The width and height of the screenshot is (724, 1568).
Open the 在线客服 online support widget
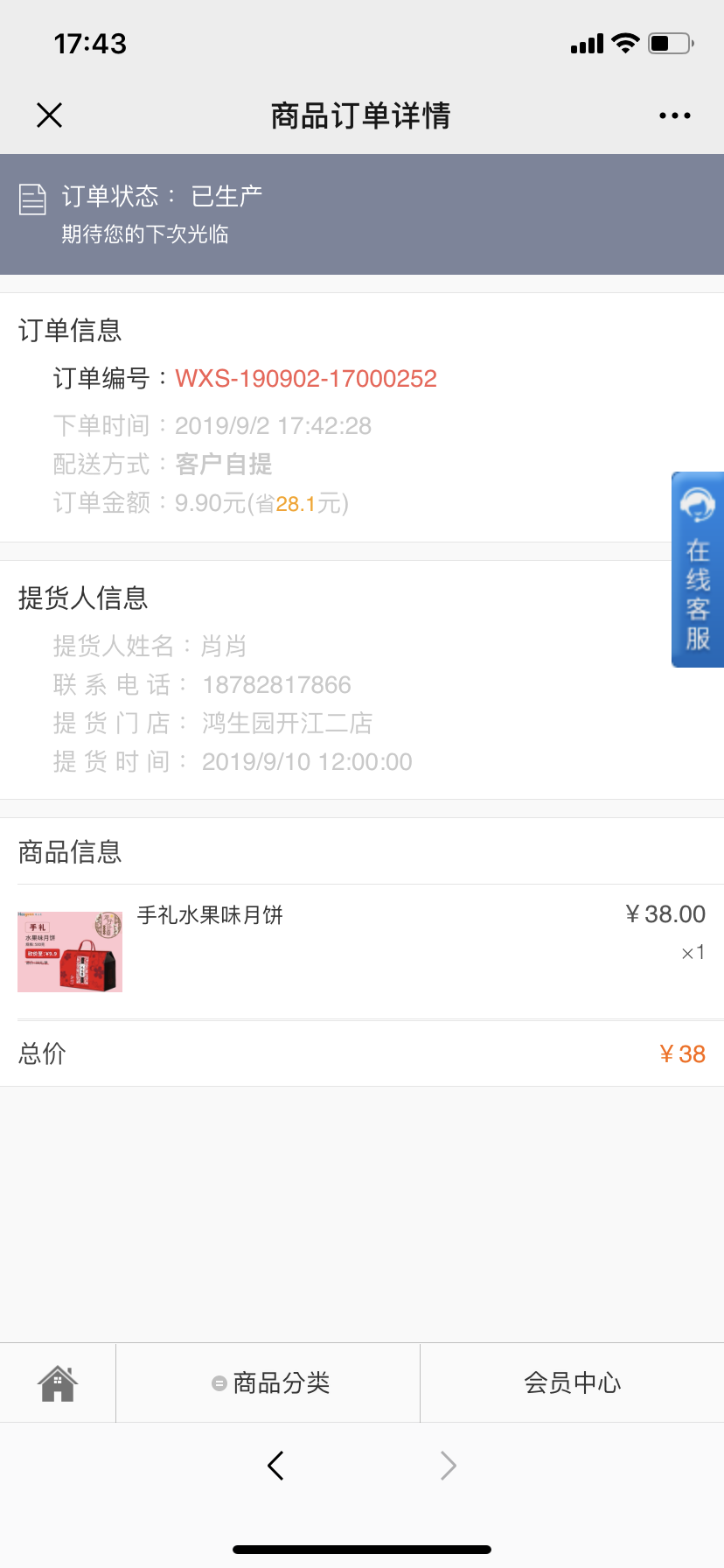pyautogui.click(x=698, y=570)
